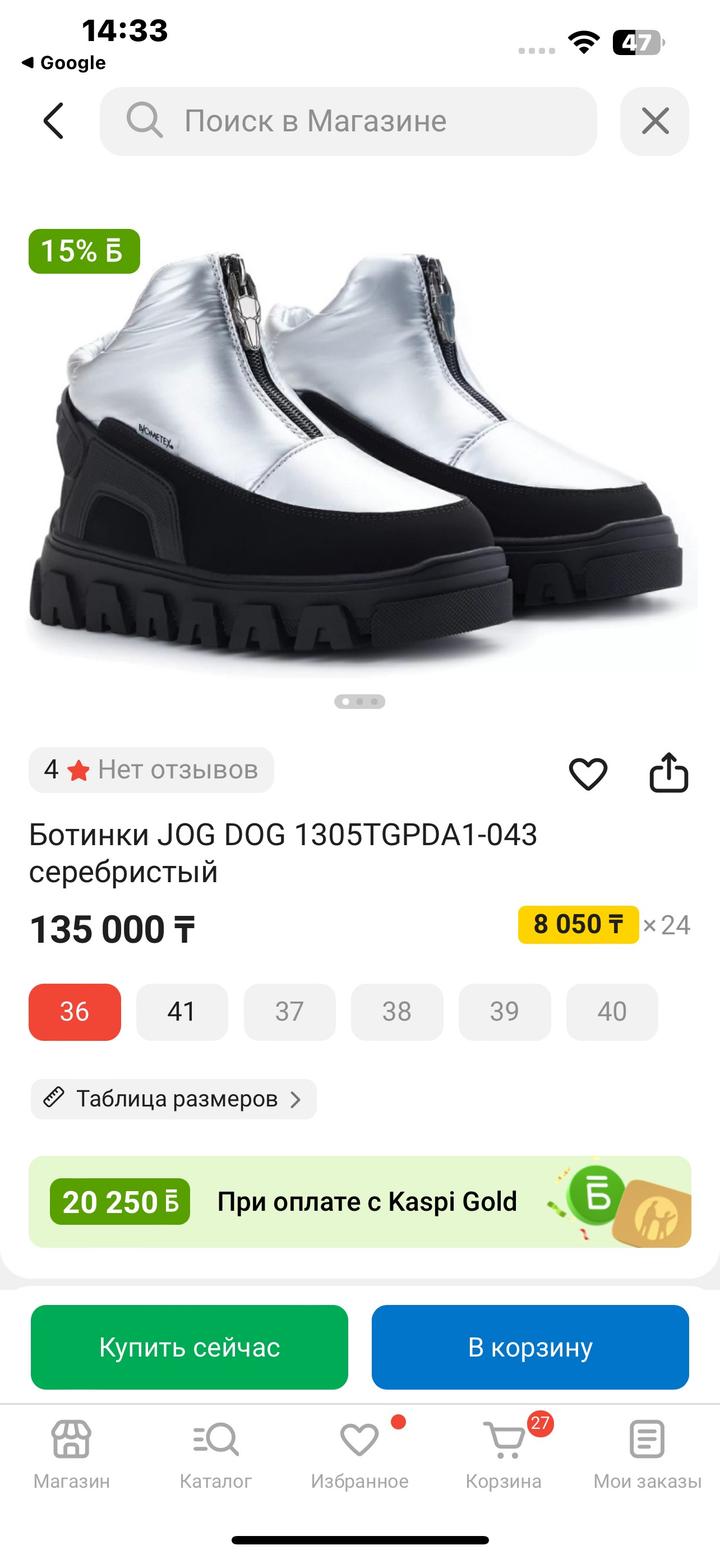Add the boots to favorites with the heart
This screenshot has width=720, height=1558.
click(x=588, y=774)
